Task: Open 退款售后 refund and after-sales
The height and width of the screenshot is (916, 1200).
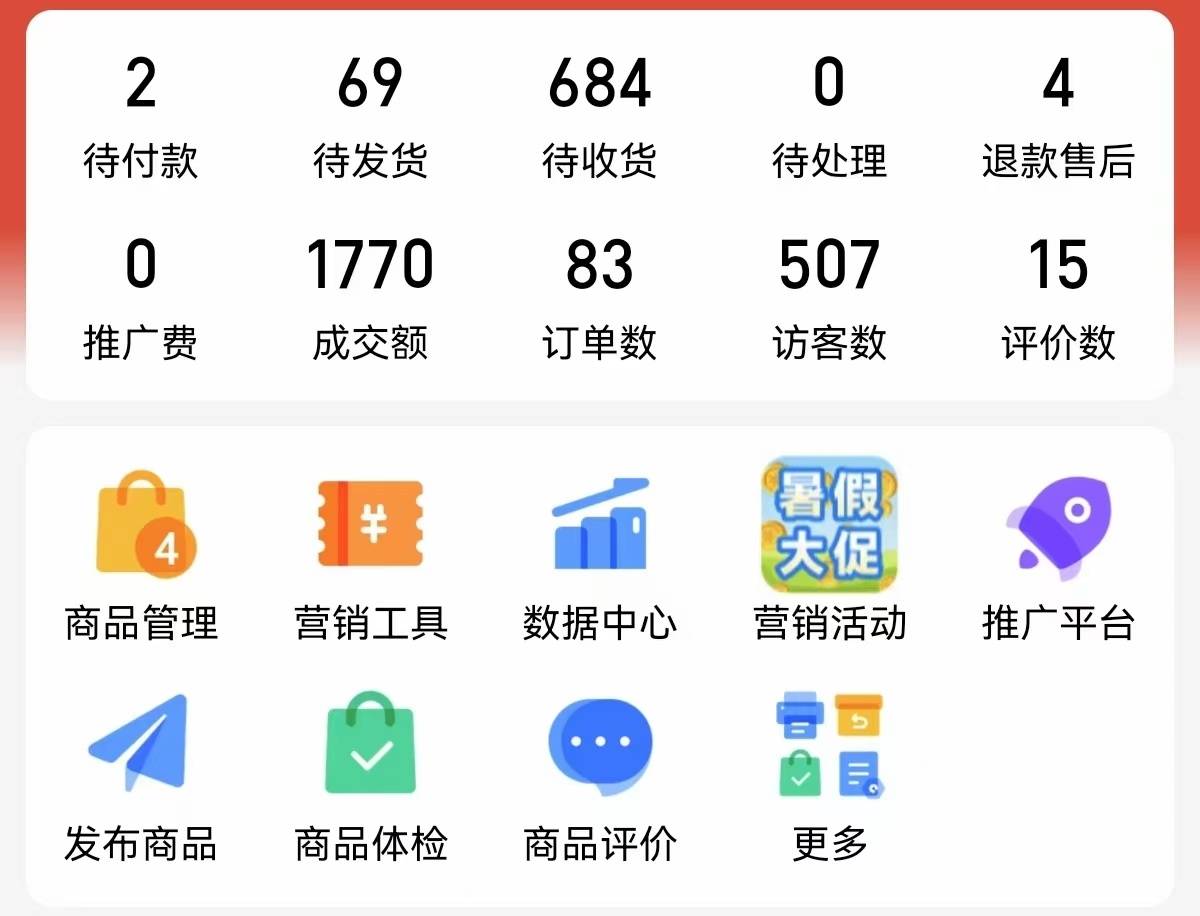Action: point(1058,118)
